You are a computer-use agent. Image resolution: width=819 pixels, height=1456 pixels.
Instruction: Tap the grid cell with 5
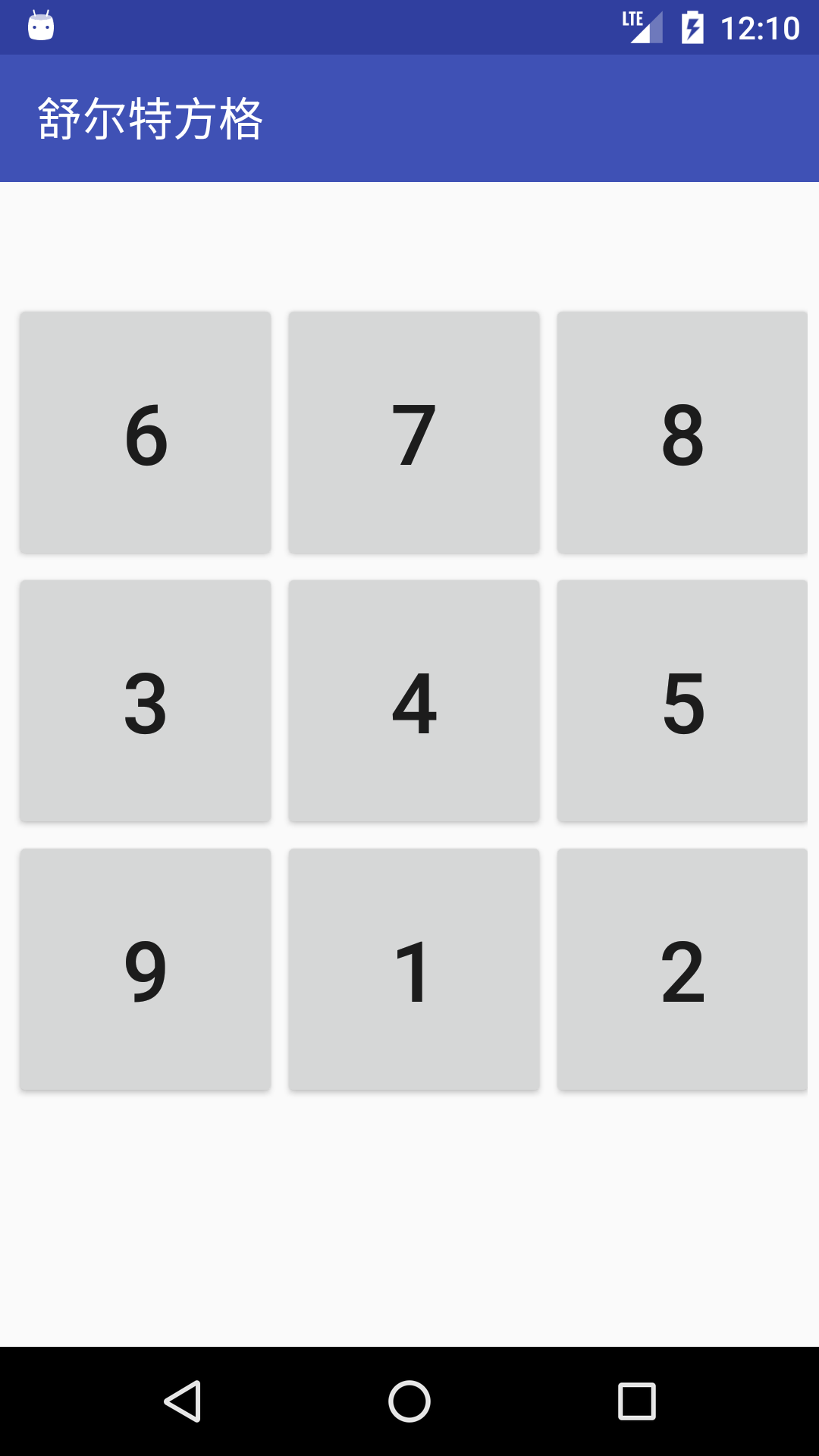click(682, 701)
